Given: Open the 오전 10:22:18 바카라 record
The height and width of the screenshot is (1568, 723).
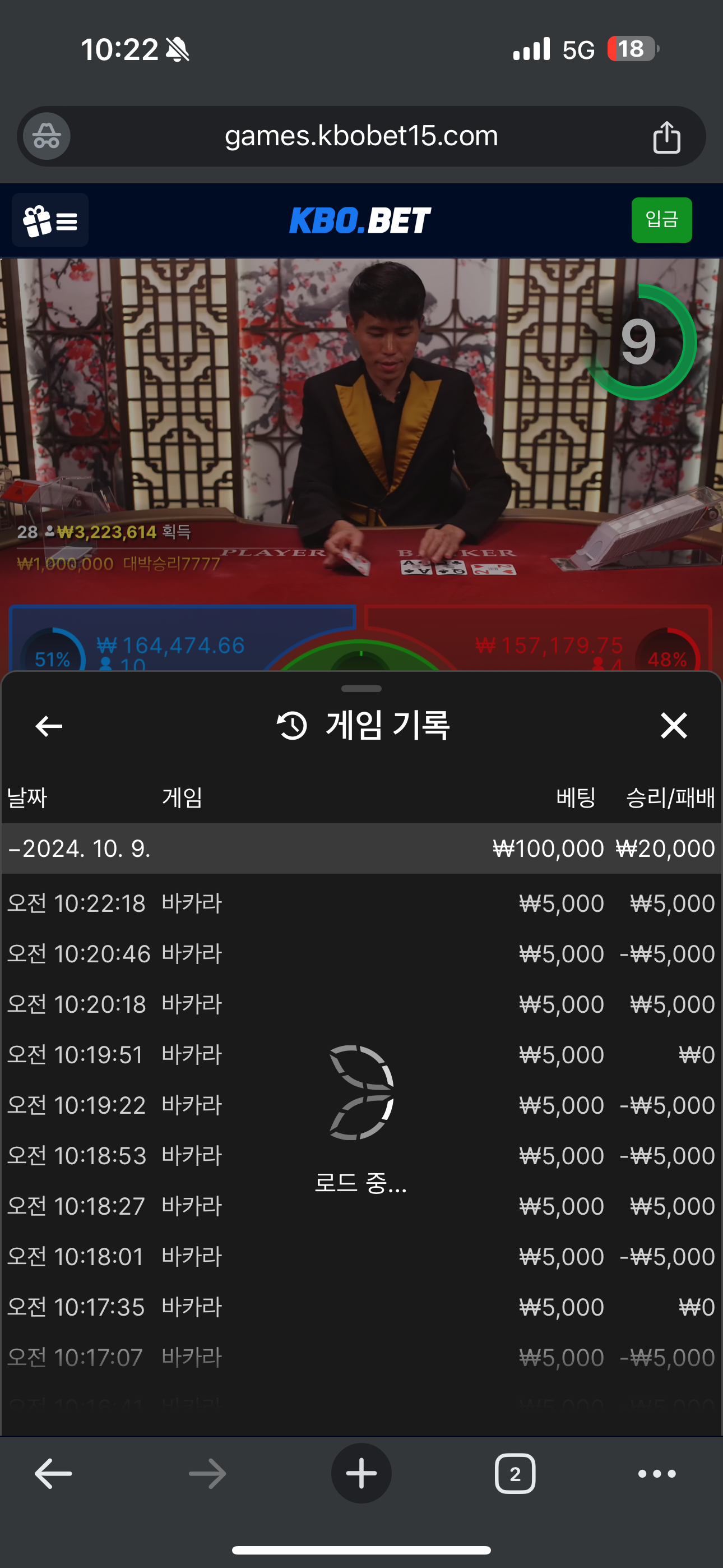Looking at the screenshot, I should point(361,903).
